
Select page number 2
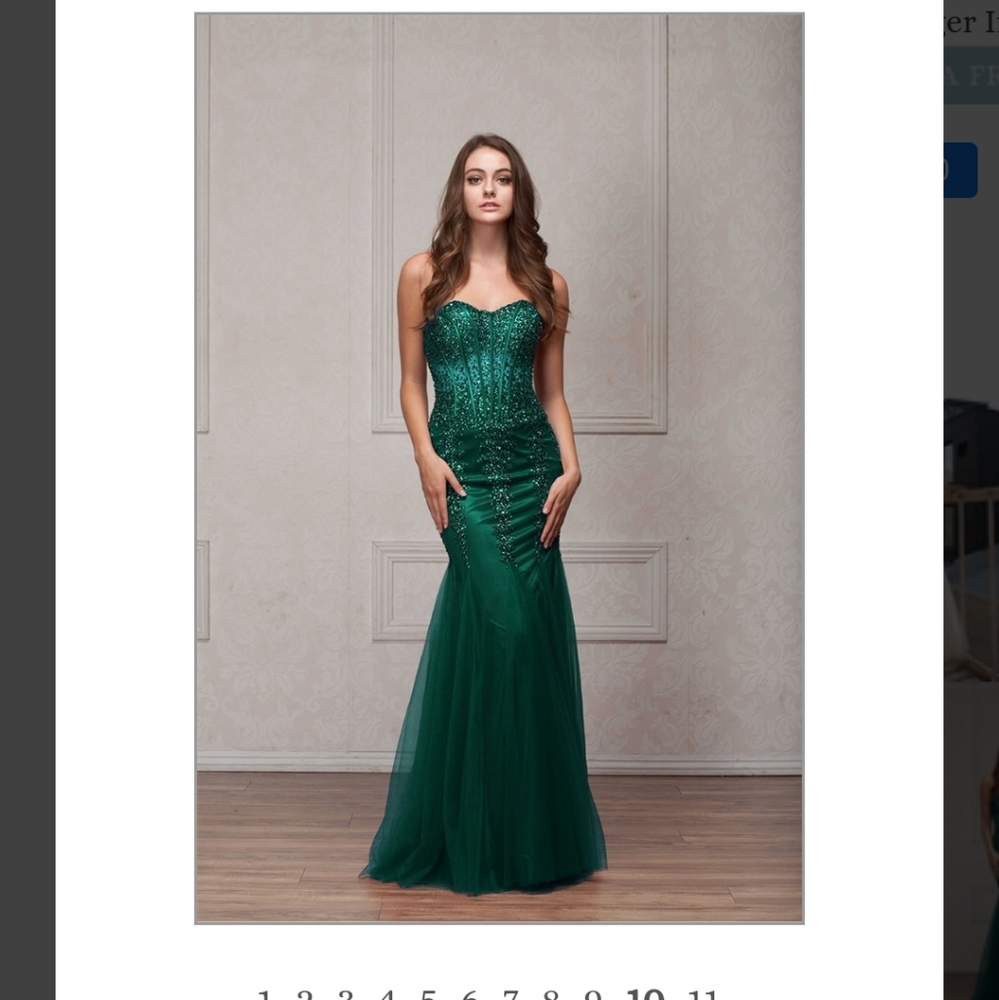coord(306,995)
